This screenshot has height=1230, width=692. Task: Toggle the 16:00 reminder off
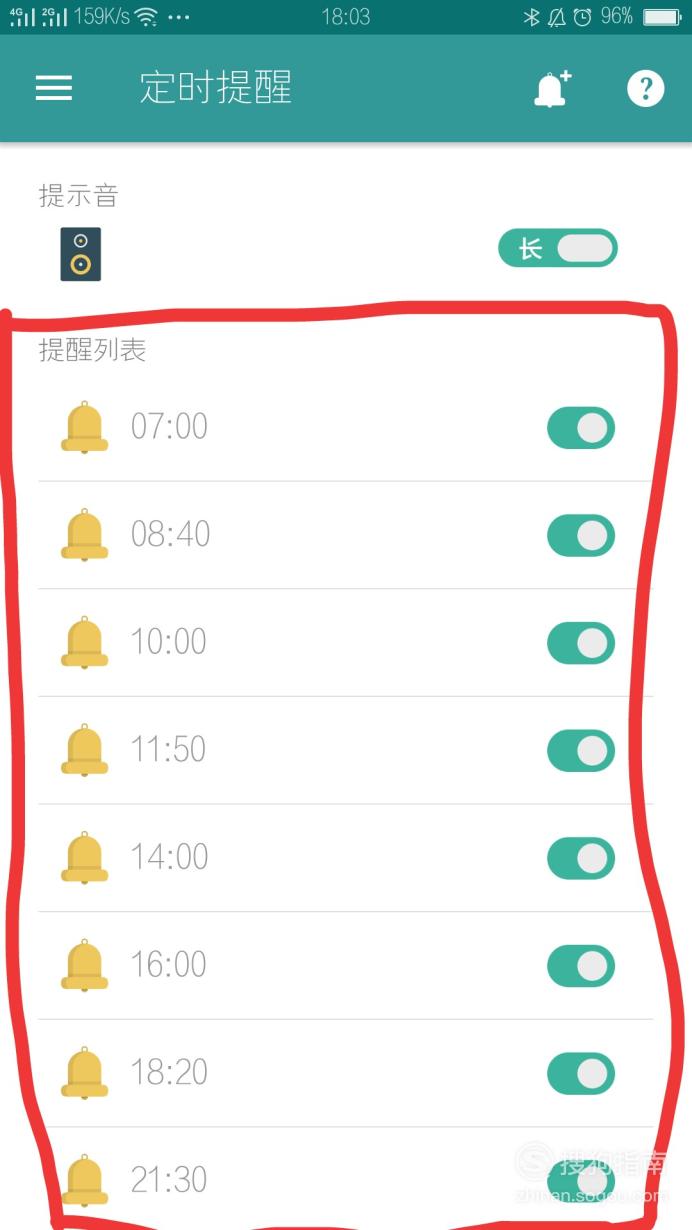[581, 966]
